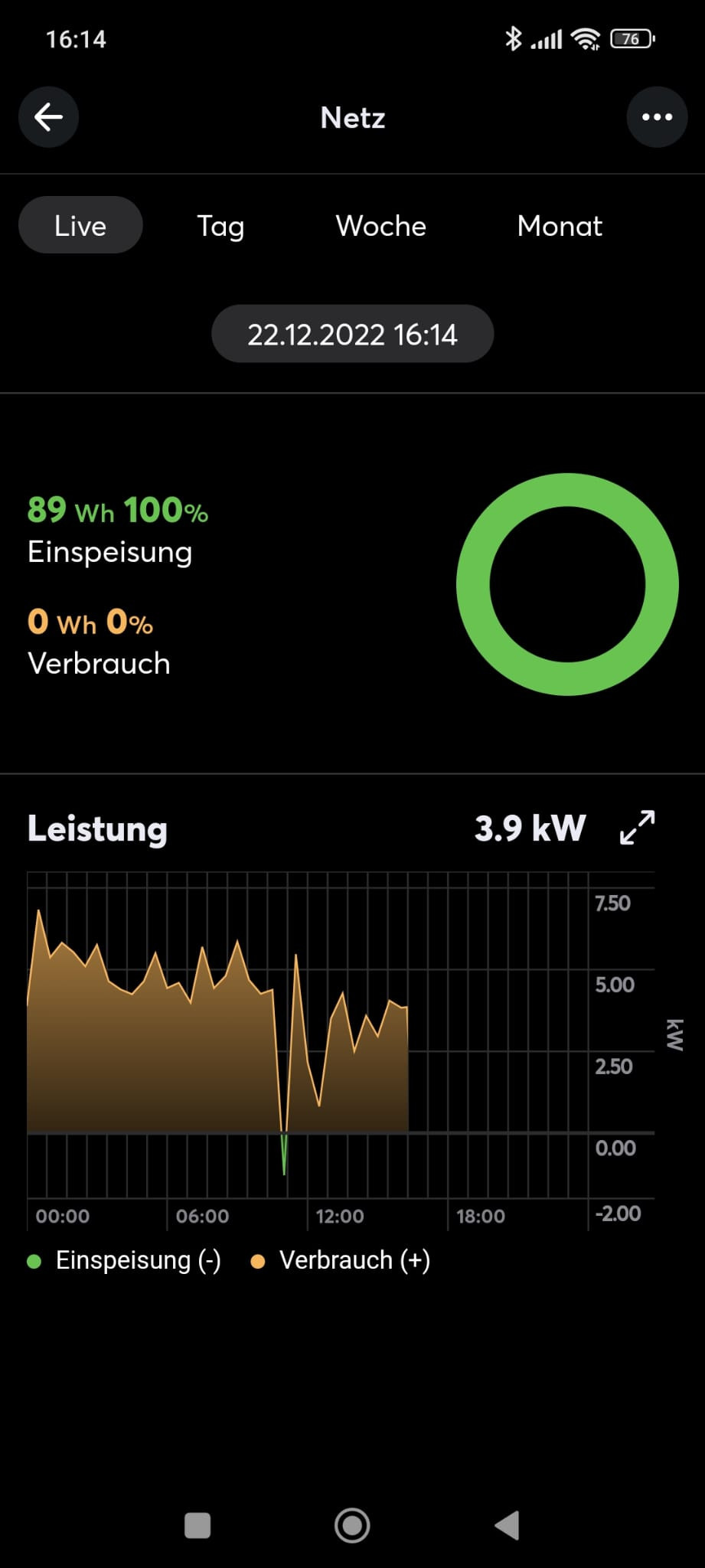Select the Live tab
Image resolution: width=705 pixels, height=1568 pixels.
[80, 226]
